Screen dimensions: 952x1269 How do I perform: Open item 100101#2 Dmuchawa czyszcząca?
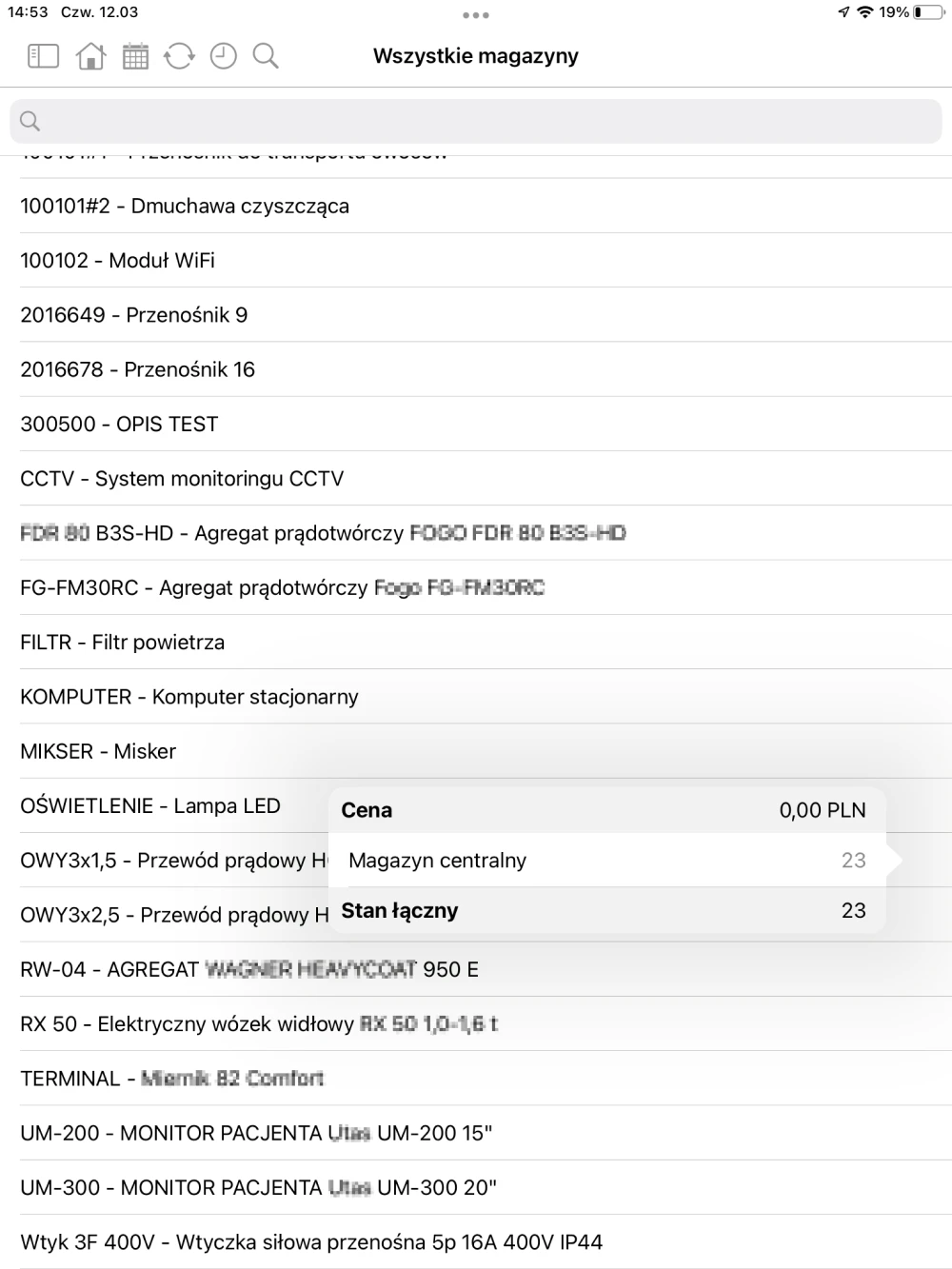pos(185,206)
